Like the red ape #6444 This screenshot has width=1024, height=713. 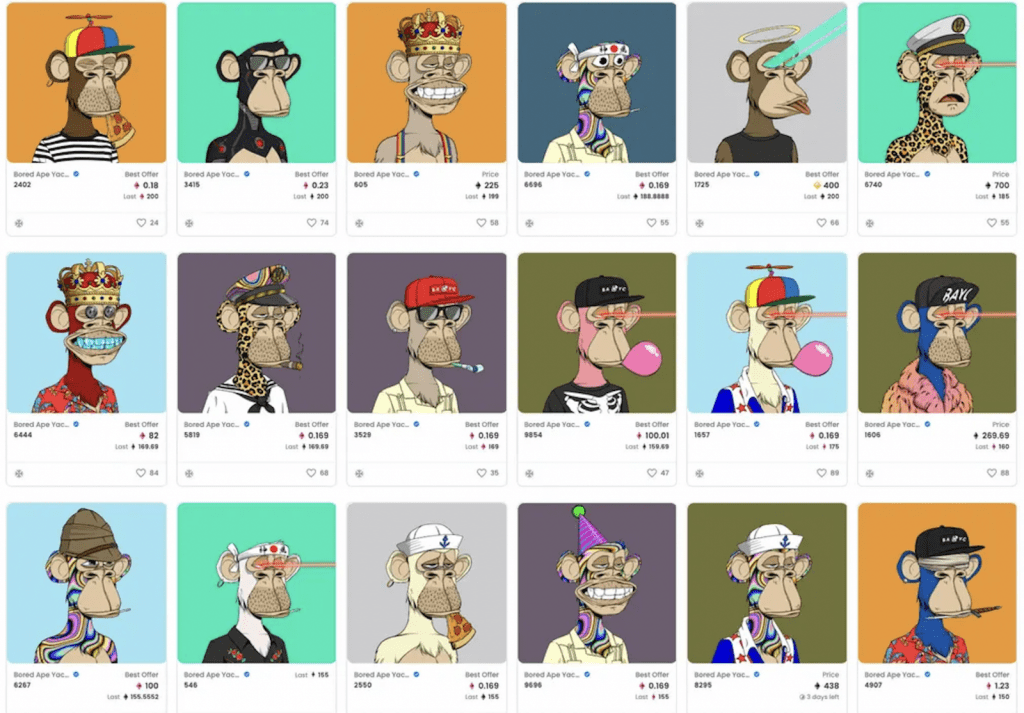(140, 473)
